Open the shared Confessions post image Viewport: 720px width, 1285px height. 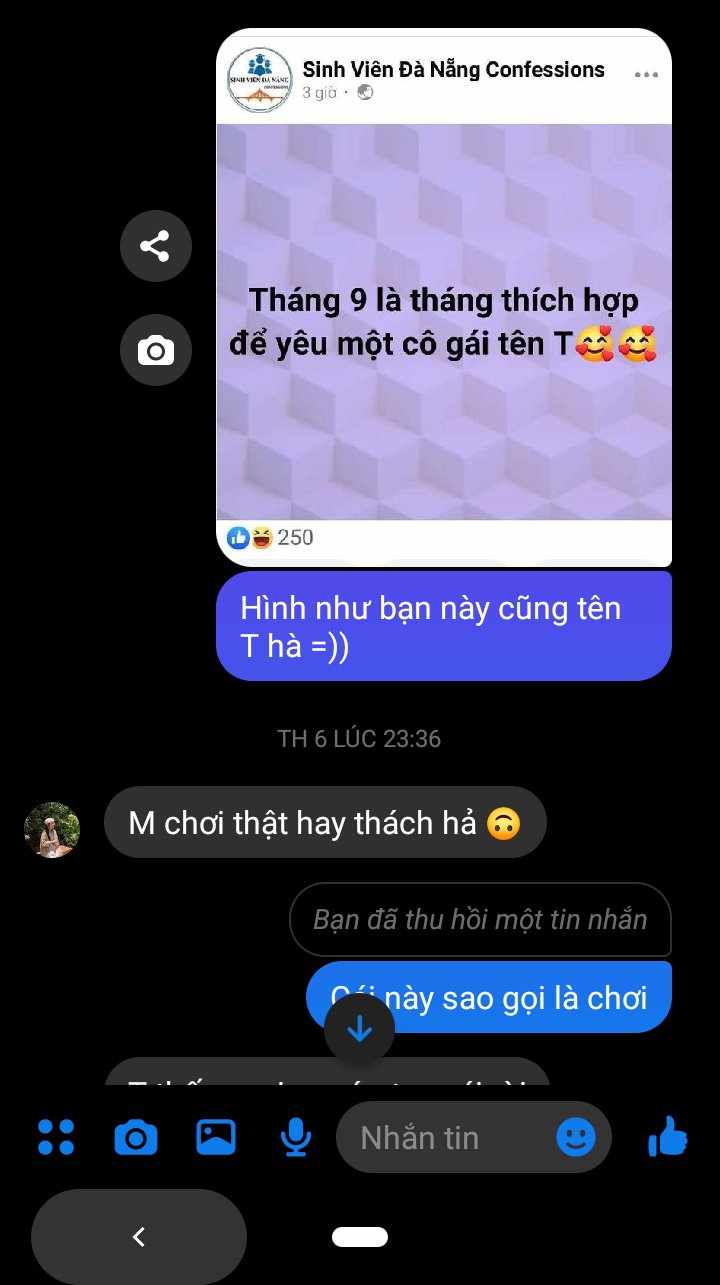[444, 322]
